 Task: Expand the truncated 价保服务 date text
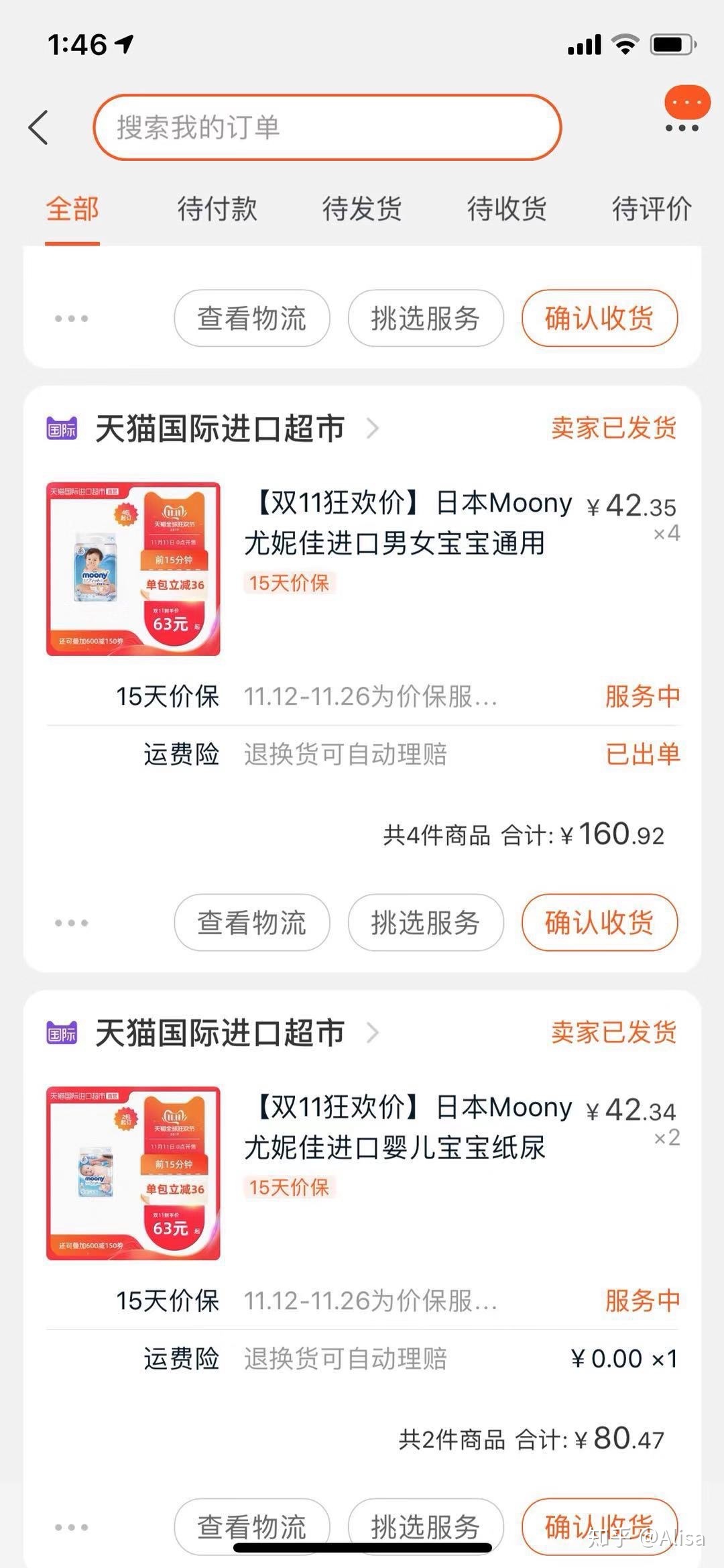[x=372, y=697]
